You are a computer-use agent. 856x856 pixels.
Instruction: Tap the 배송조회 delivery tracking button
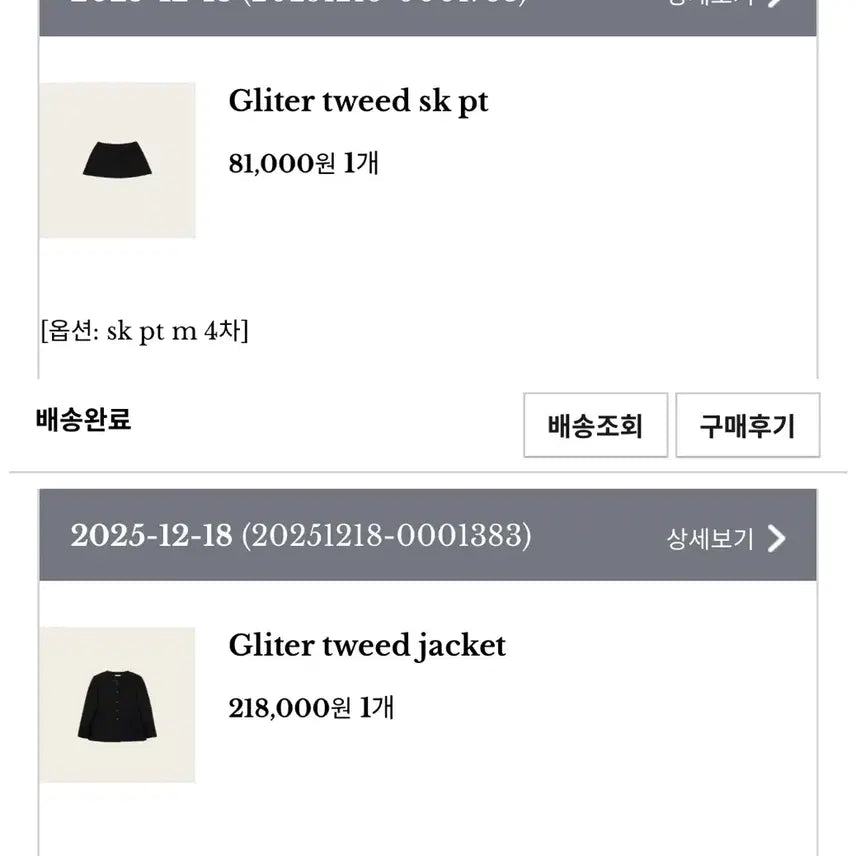coord(595,426)
